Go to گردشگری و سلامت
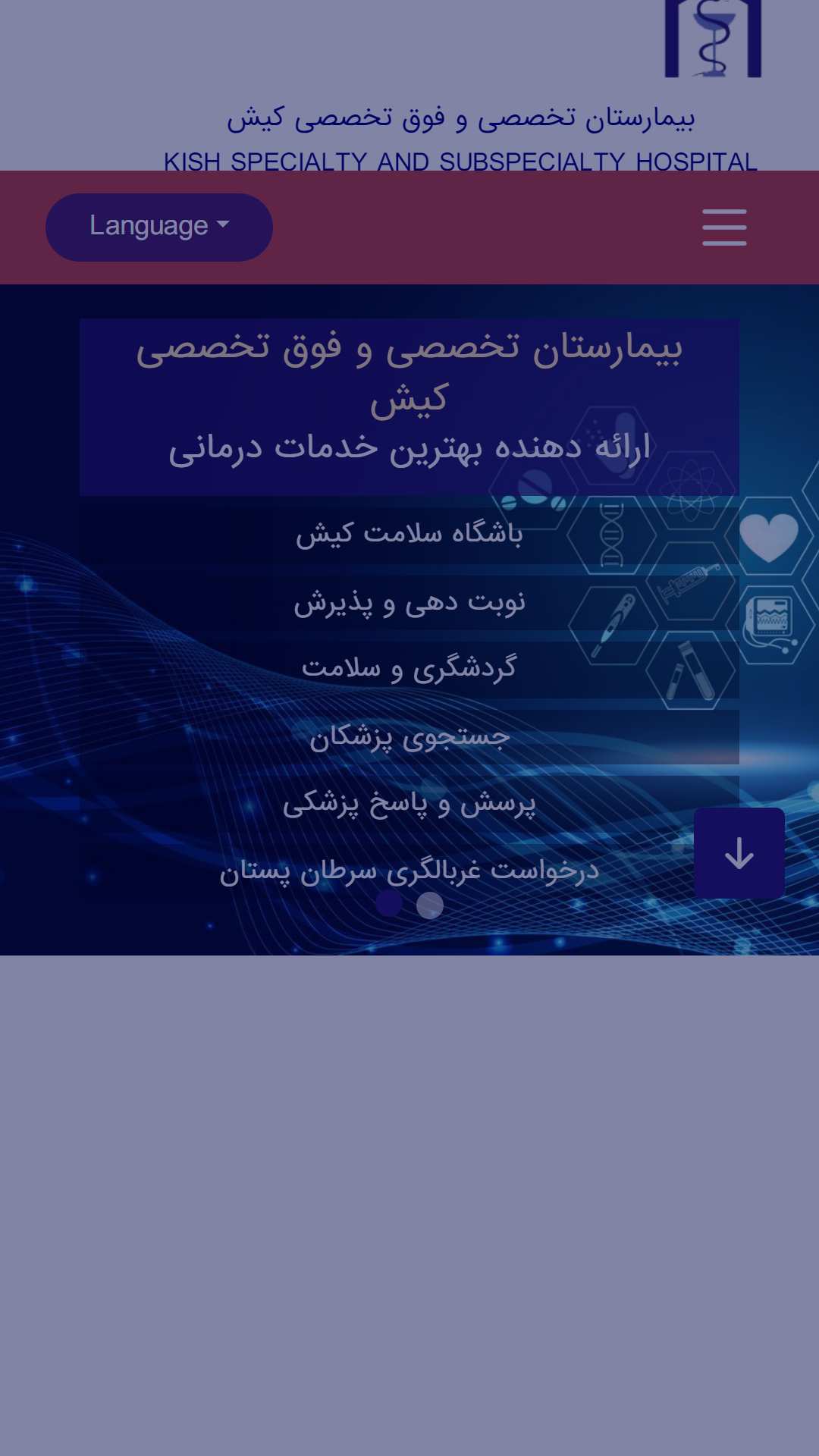 409,670
